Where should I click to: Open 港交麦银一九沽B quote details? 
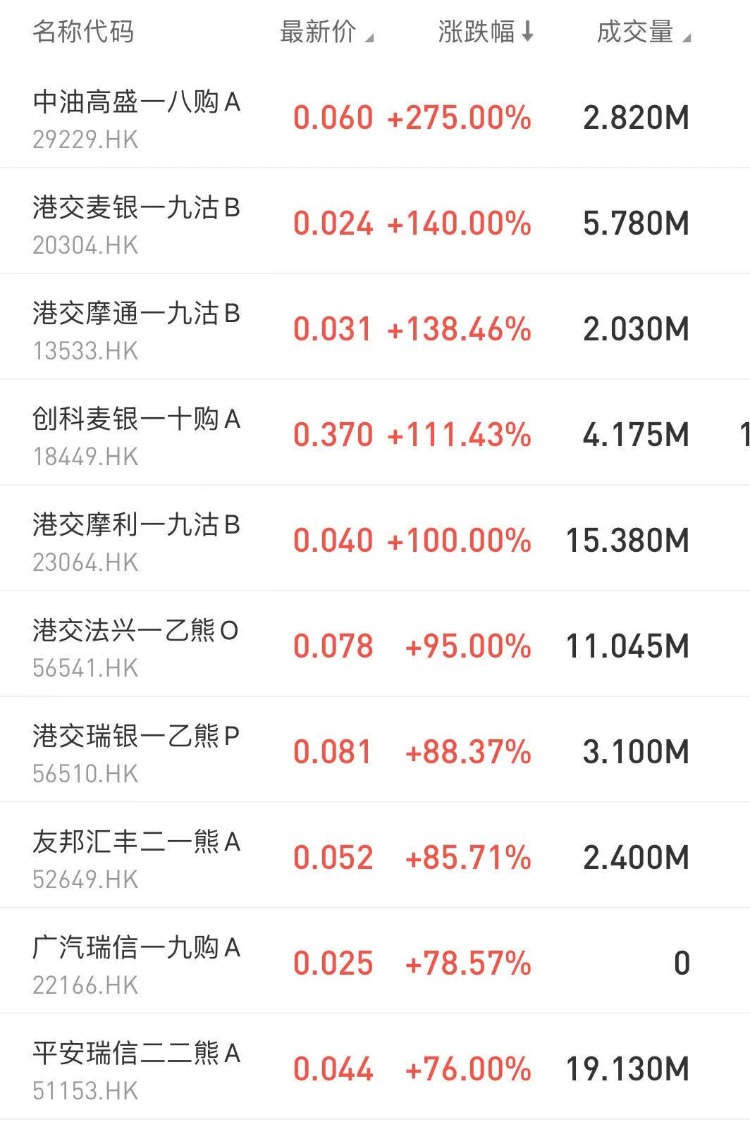coord(137,223)
